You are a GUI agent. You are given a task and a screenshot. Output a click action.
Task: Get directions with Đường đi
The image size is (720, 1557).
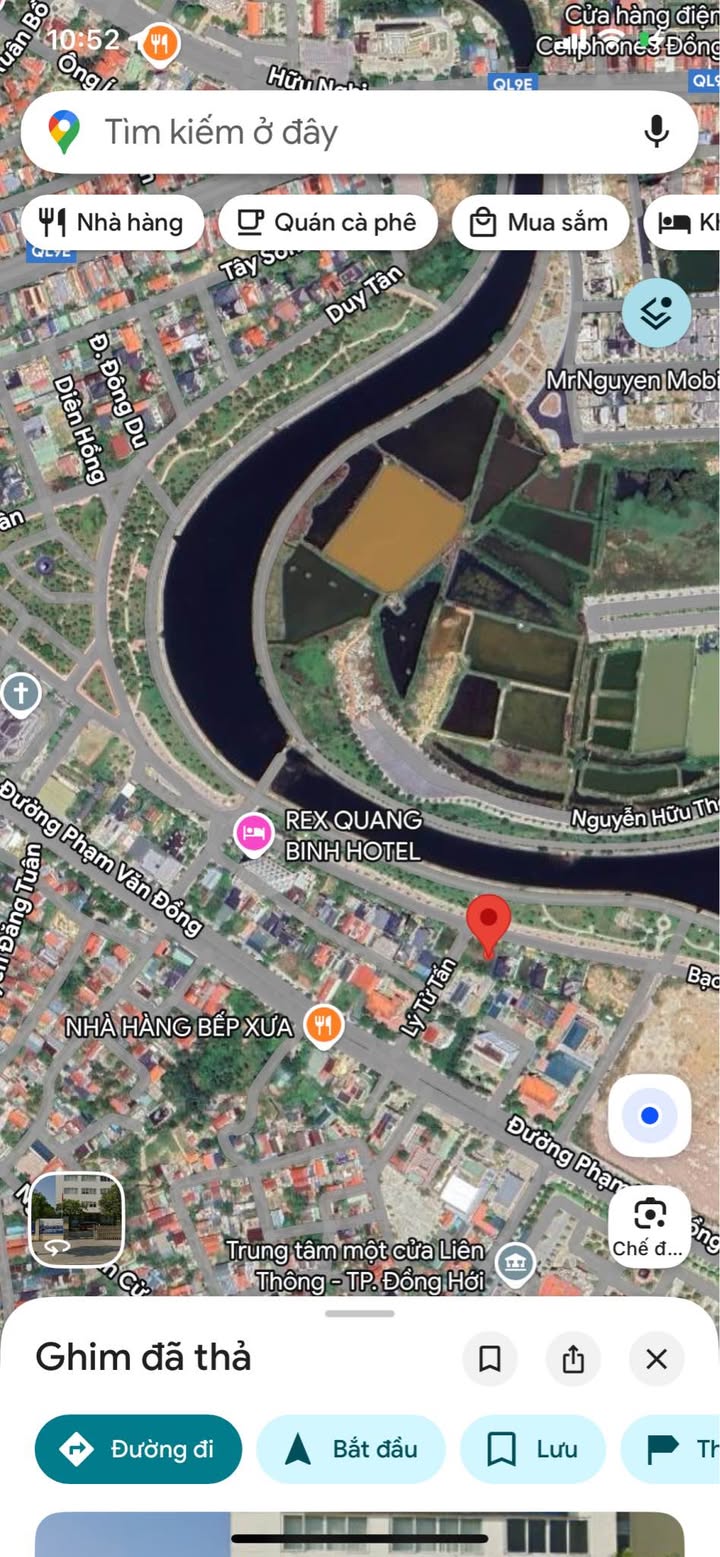tap(138, 1449)
